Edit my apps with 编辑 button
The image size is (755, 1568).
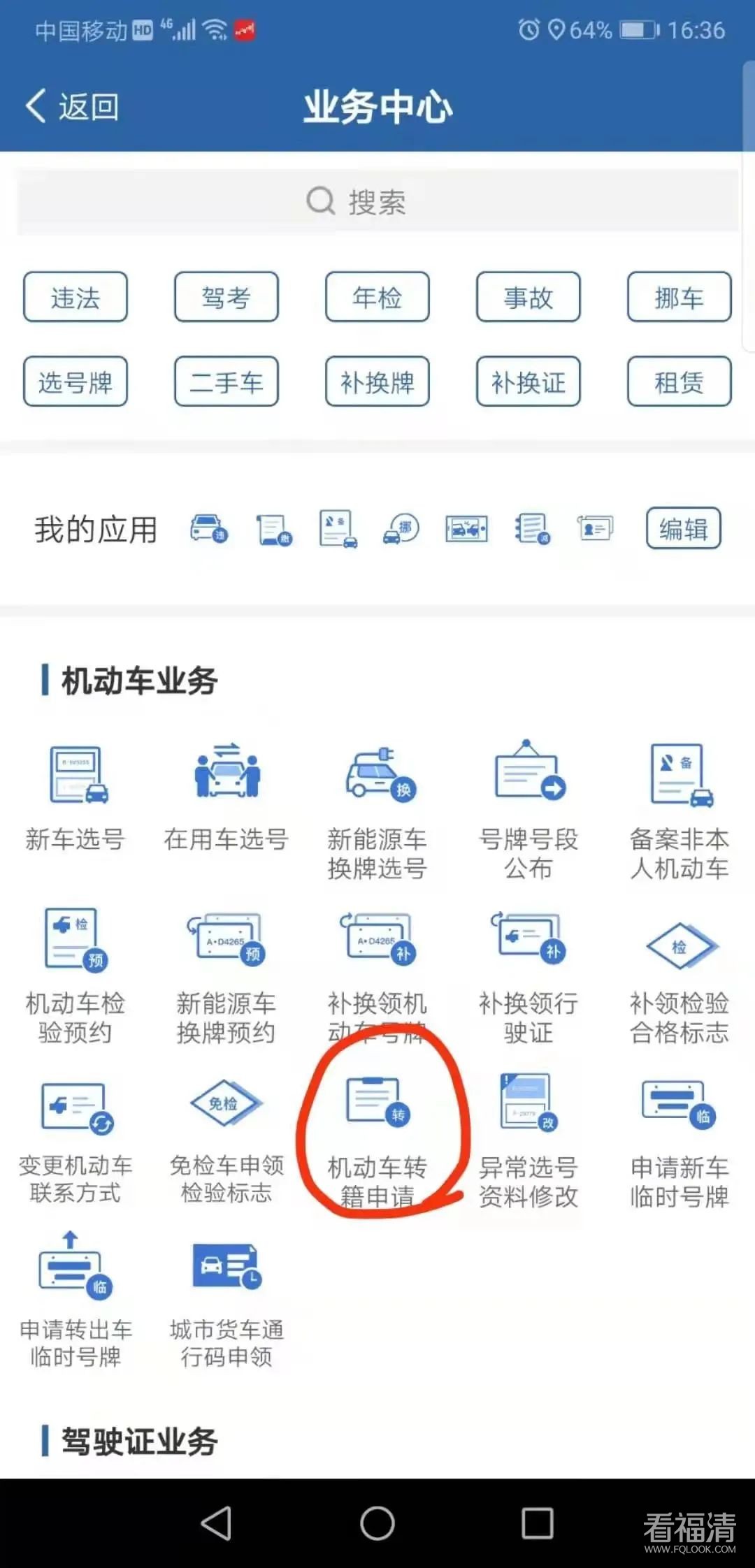(x=683, y=529)
